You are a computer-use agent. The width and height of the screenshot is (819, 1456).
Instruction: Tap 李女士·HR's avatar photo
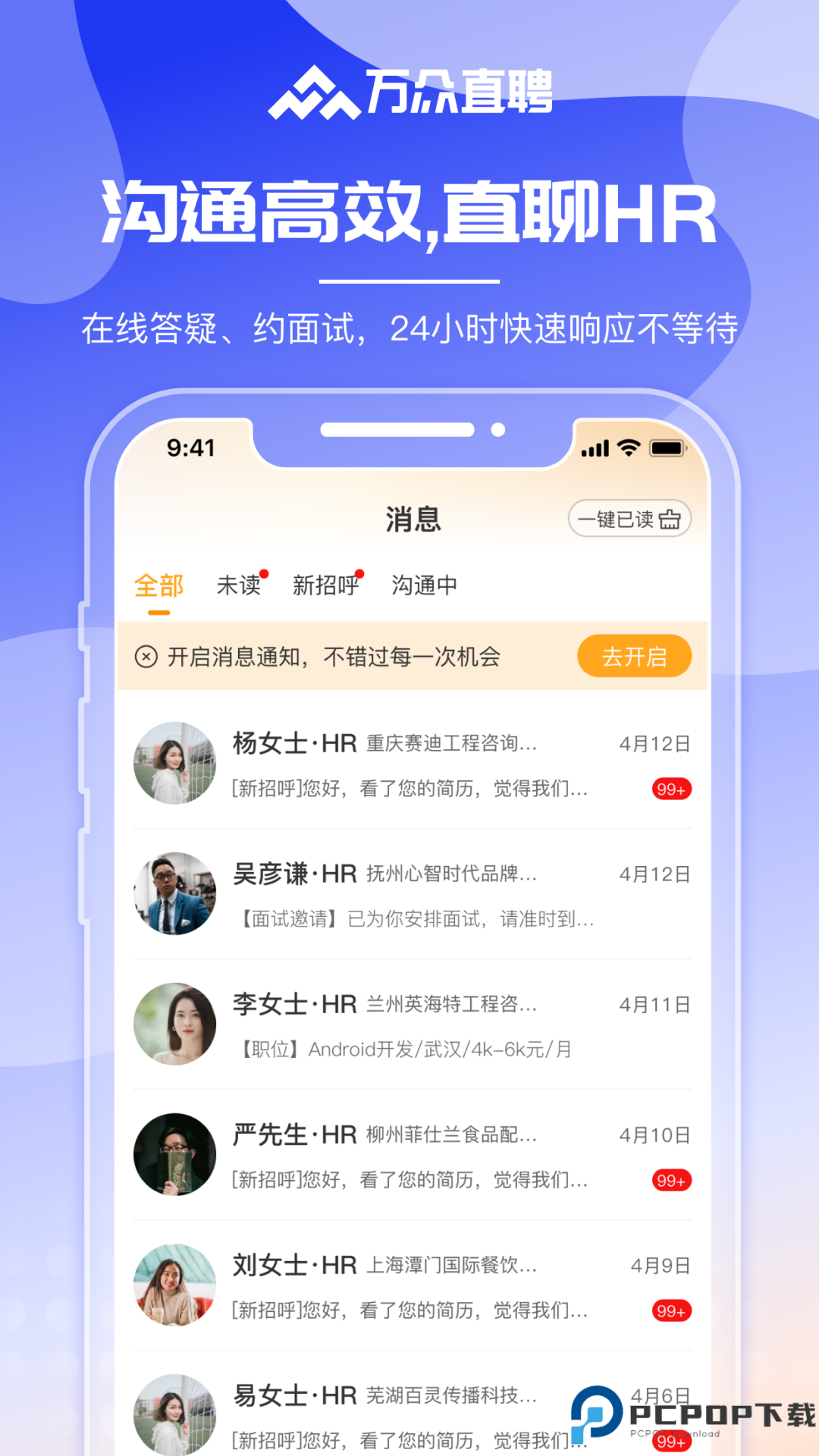coord(175,1024)
